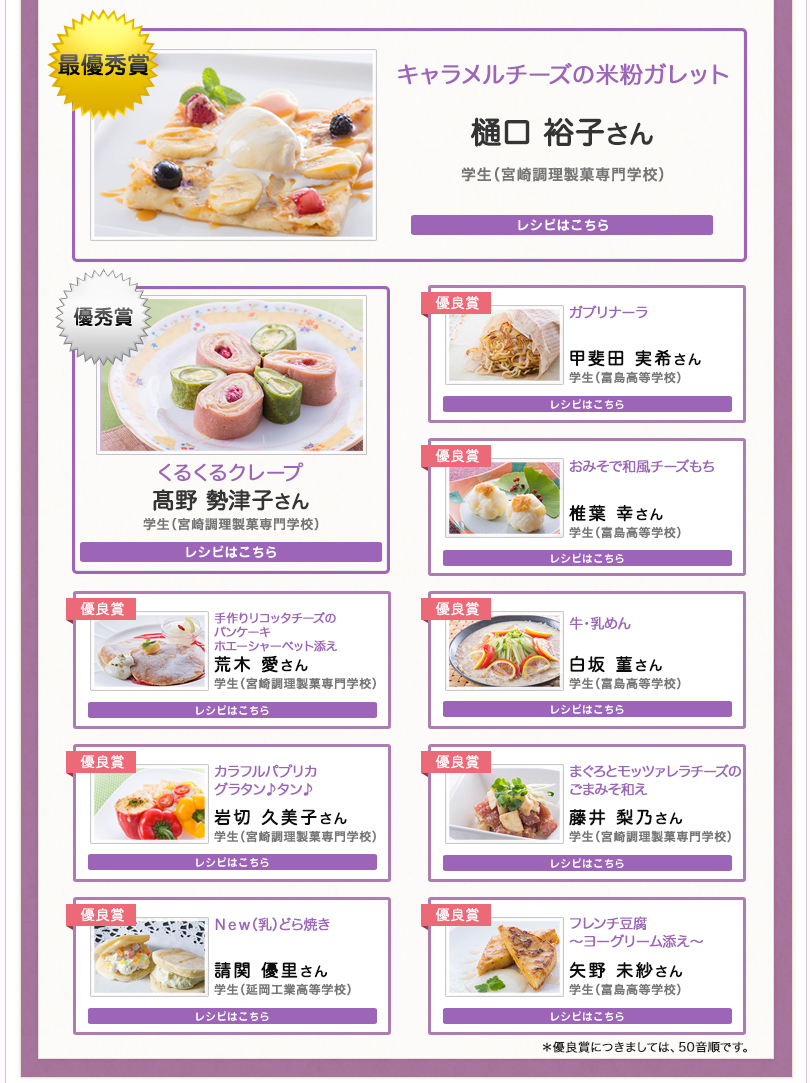This screenshot has height=1083, width=810.
Task: Open the New(乳)どら焼き recipe
Action: tap(232, 1016)
